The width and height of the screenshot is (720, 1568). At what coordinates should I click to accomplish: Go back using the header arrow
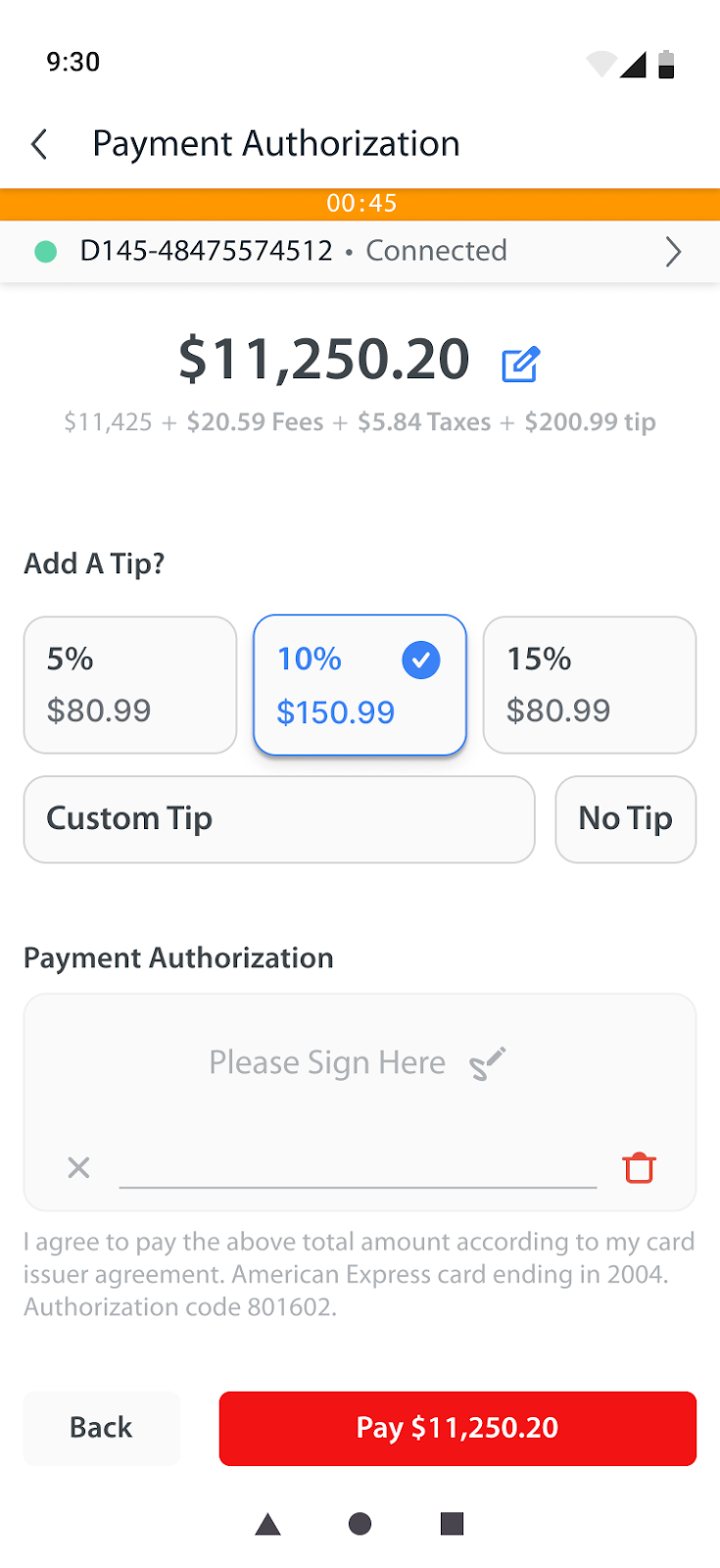(39, 144)
